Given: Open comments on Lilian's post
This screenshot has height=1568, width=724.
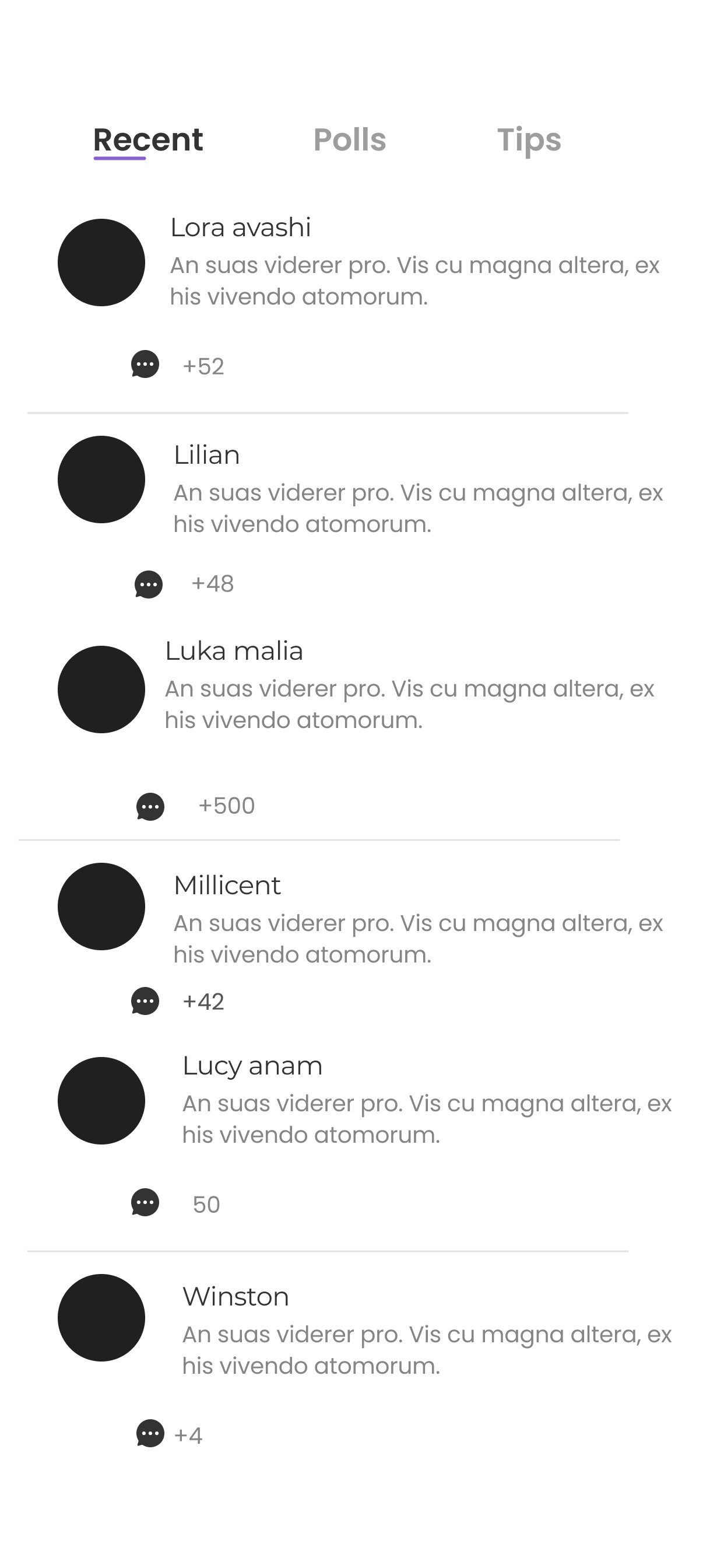Looking at the screenshot, I should tap(149, 584).
